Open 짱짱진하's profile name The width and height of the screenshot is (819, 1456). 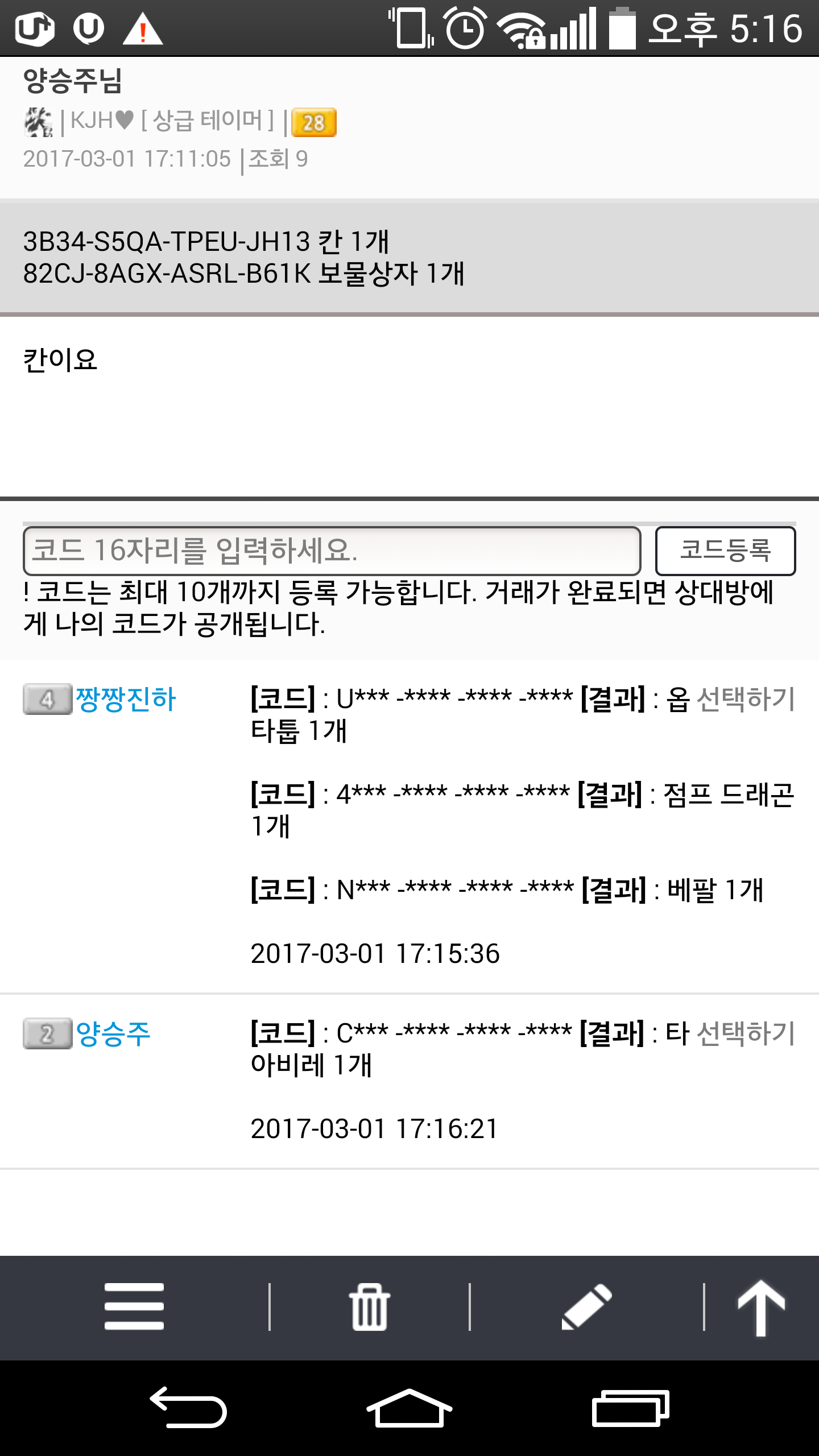(126, 699)
